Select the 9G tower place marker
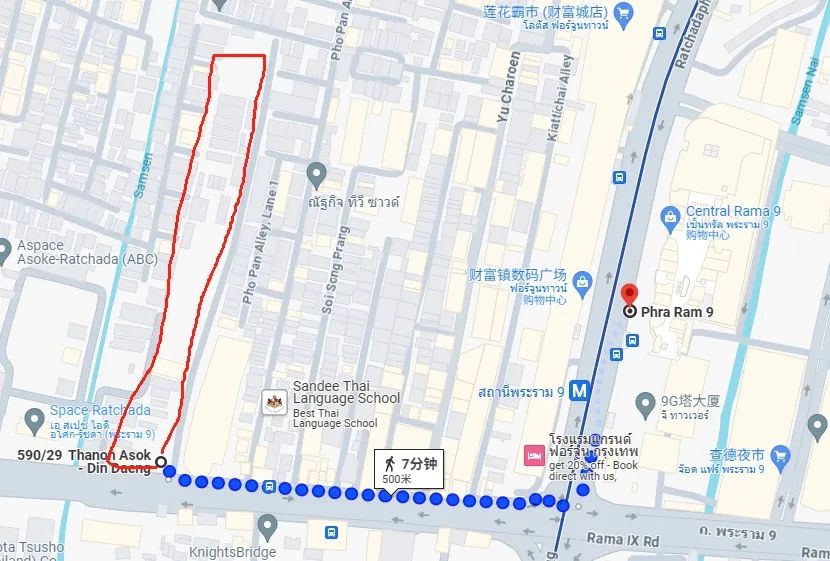The height and width of the screenshot is (561, 830). click(644, 405)
